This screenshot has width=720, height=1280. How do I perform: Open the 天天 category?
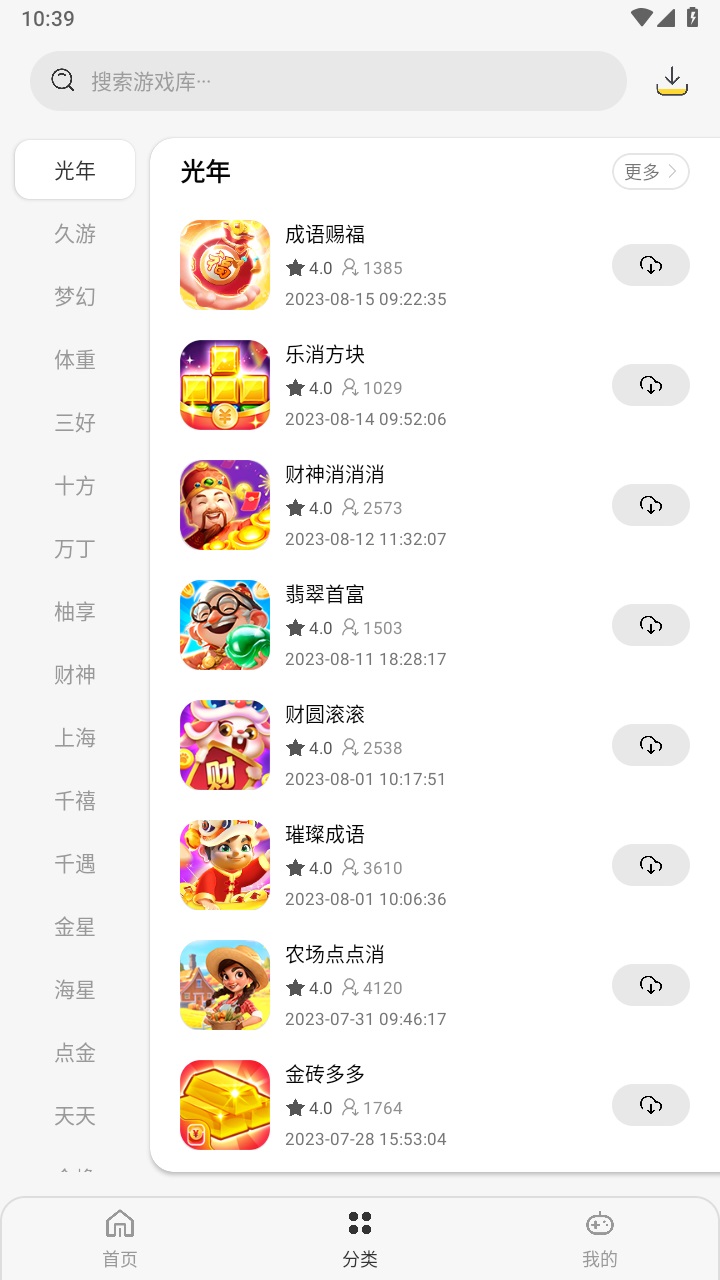[x=74, y=1116]
